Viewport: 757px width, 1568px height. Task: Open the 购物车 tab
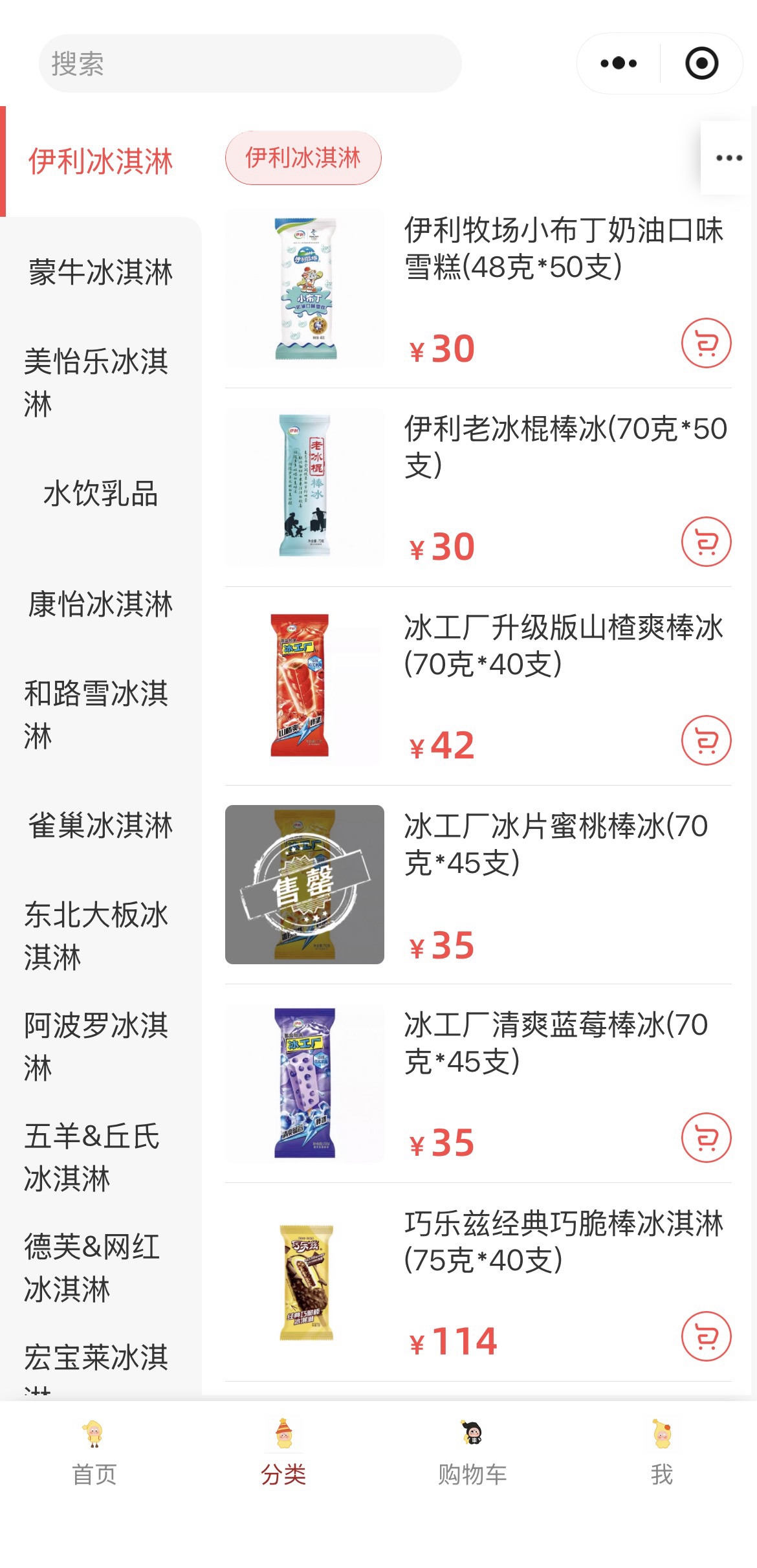[x=472, y=1452]
